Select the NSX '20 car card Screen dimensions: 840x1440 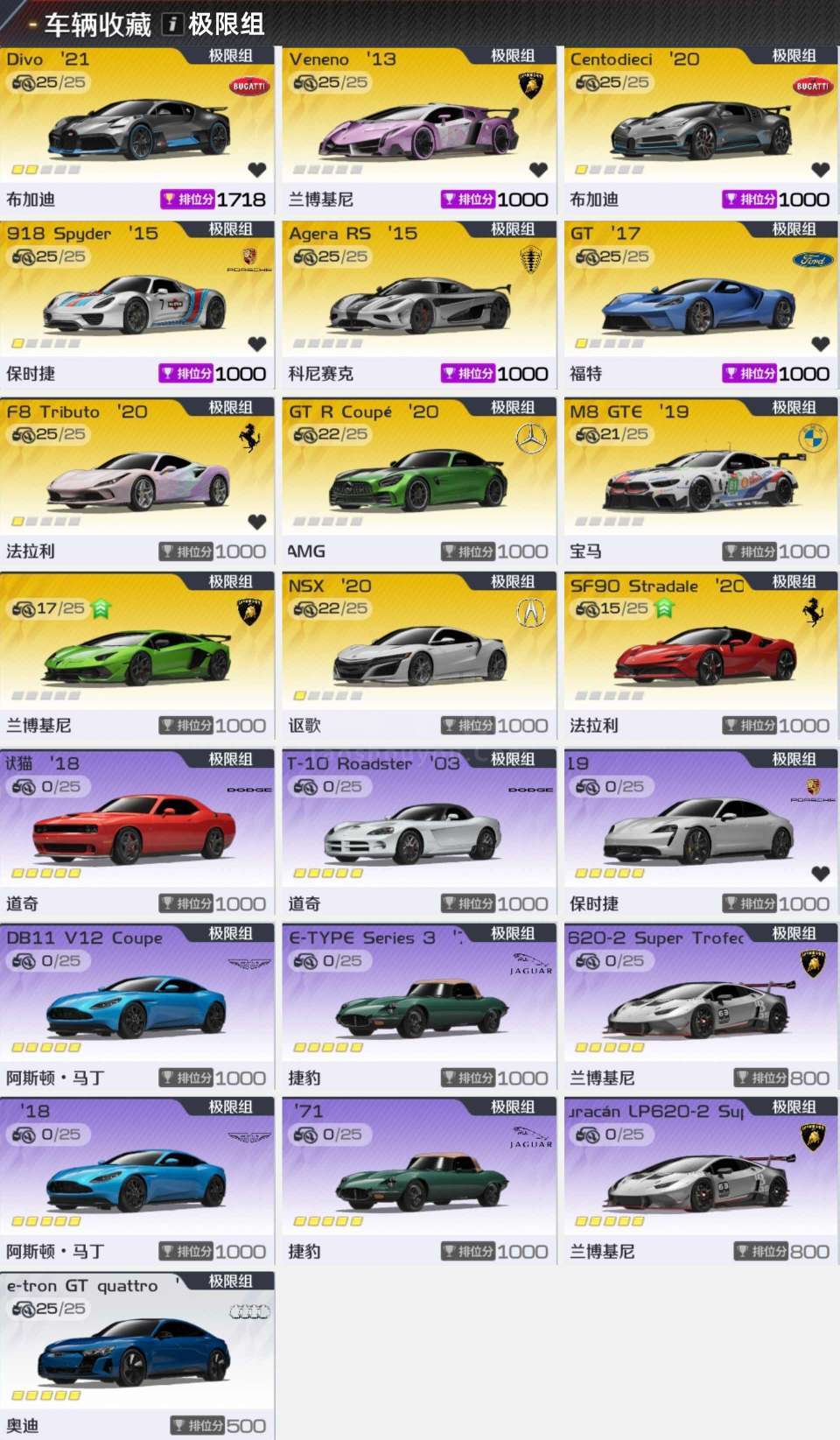419,657
